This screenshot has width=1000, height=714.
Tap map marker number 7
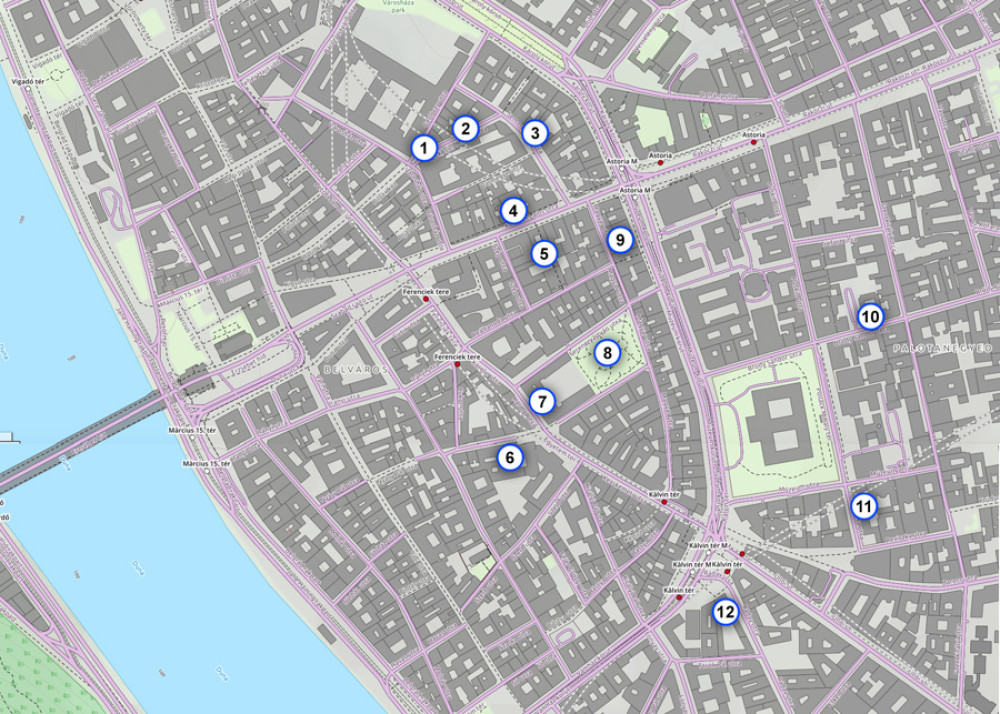[541, 402]
